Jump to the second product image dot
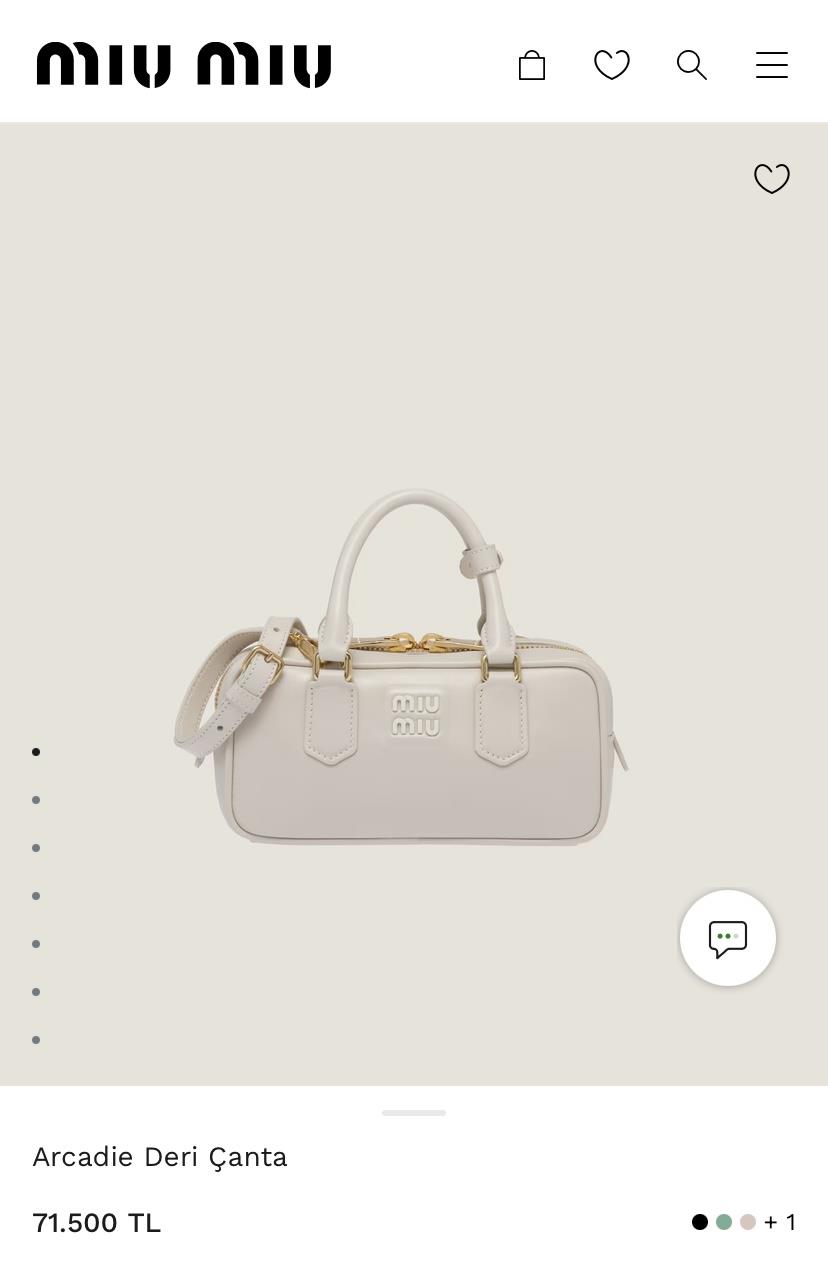The image size is (828, 1283). click(x=36, y=800)
